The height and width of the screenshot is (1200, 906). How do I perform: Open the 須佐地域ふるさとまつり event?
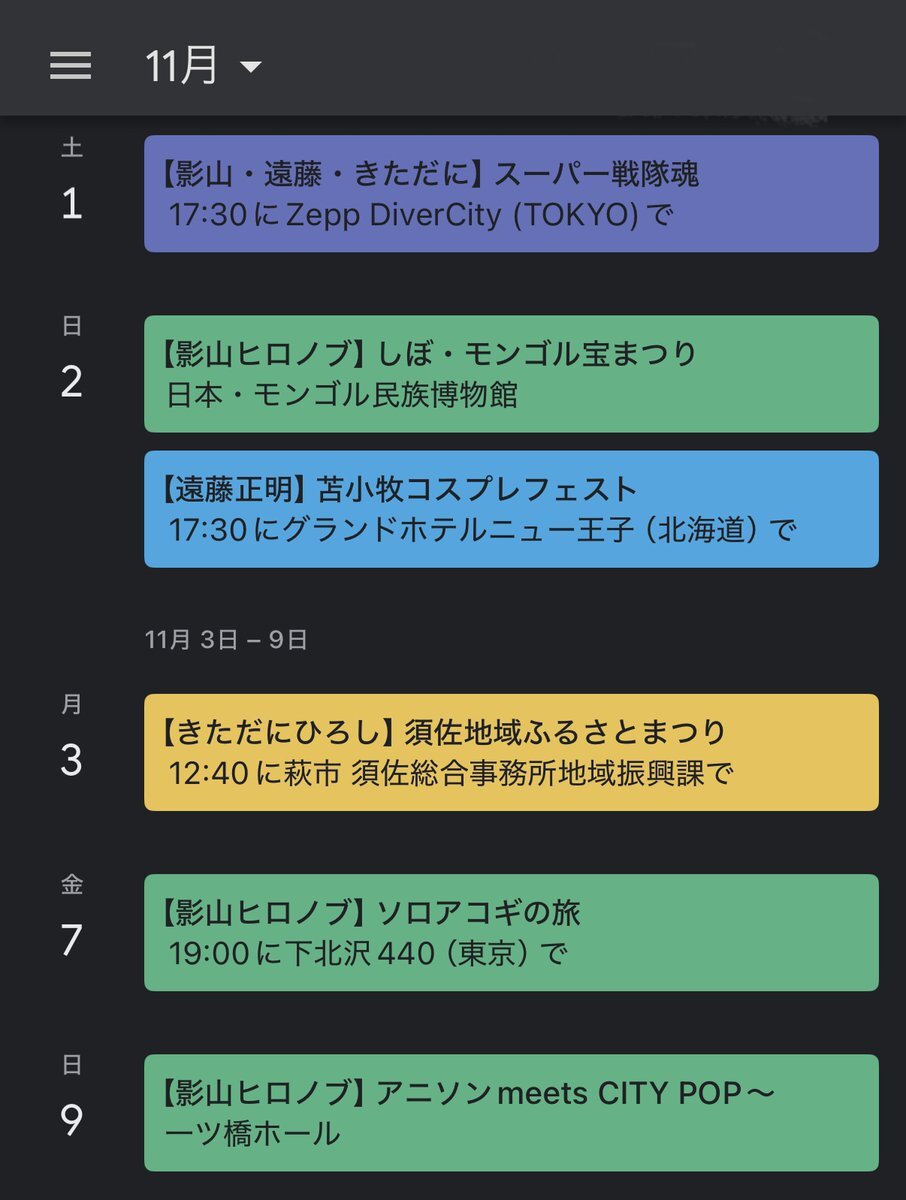click(511, 752)
